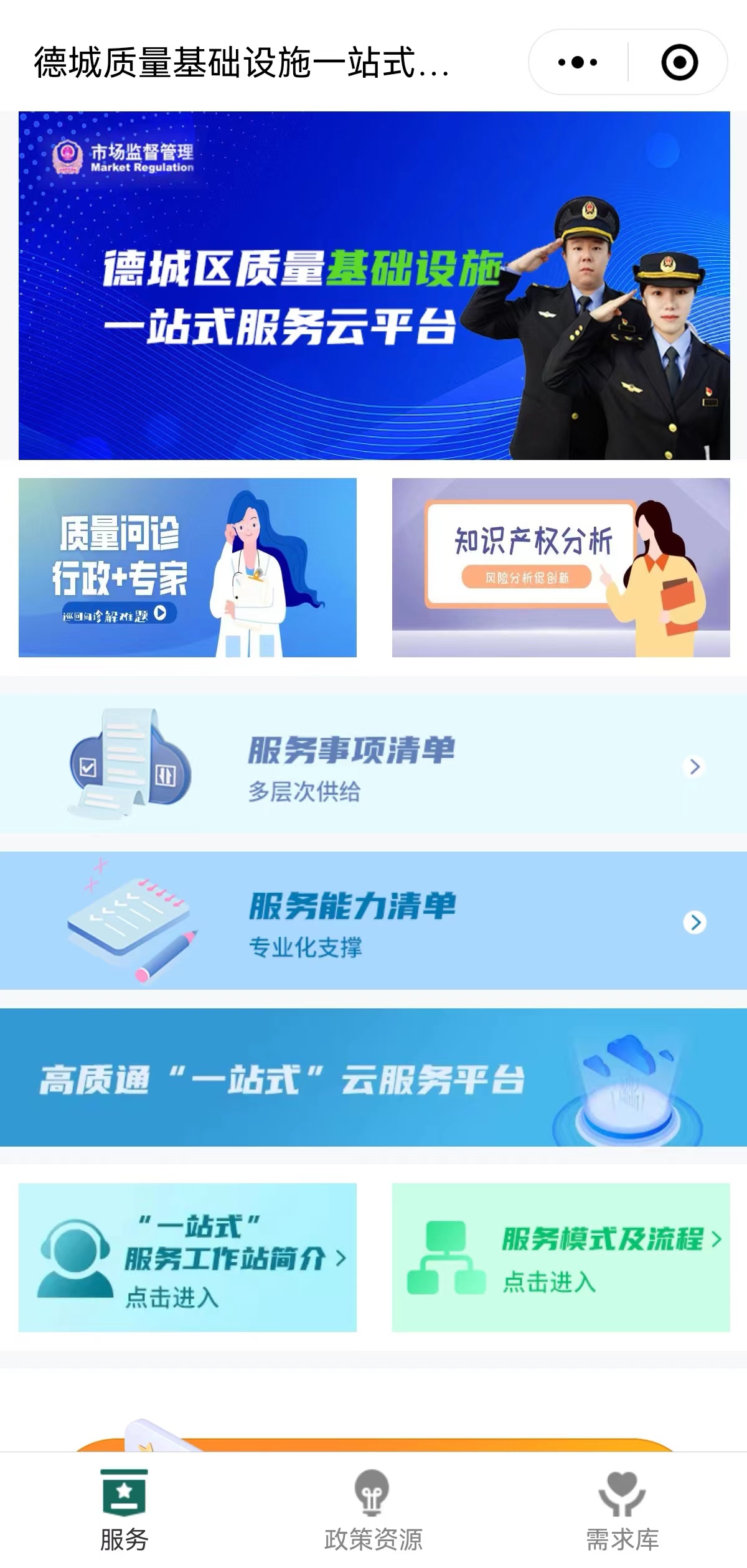Open the 德城区质量基础设施 top banner
The width and height of the screenshot is (747, 1568).
coord(374,285)
